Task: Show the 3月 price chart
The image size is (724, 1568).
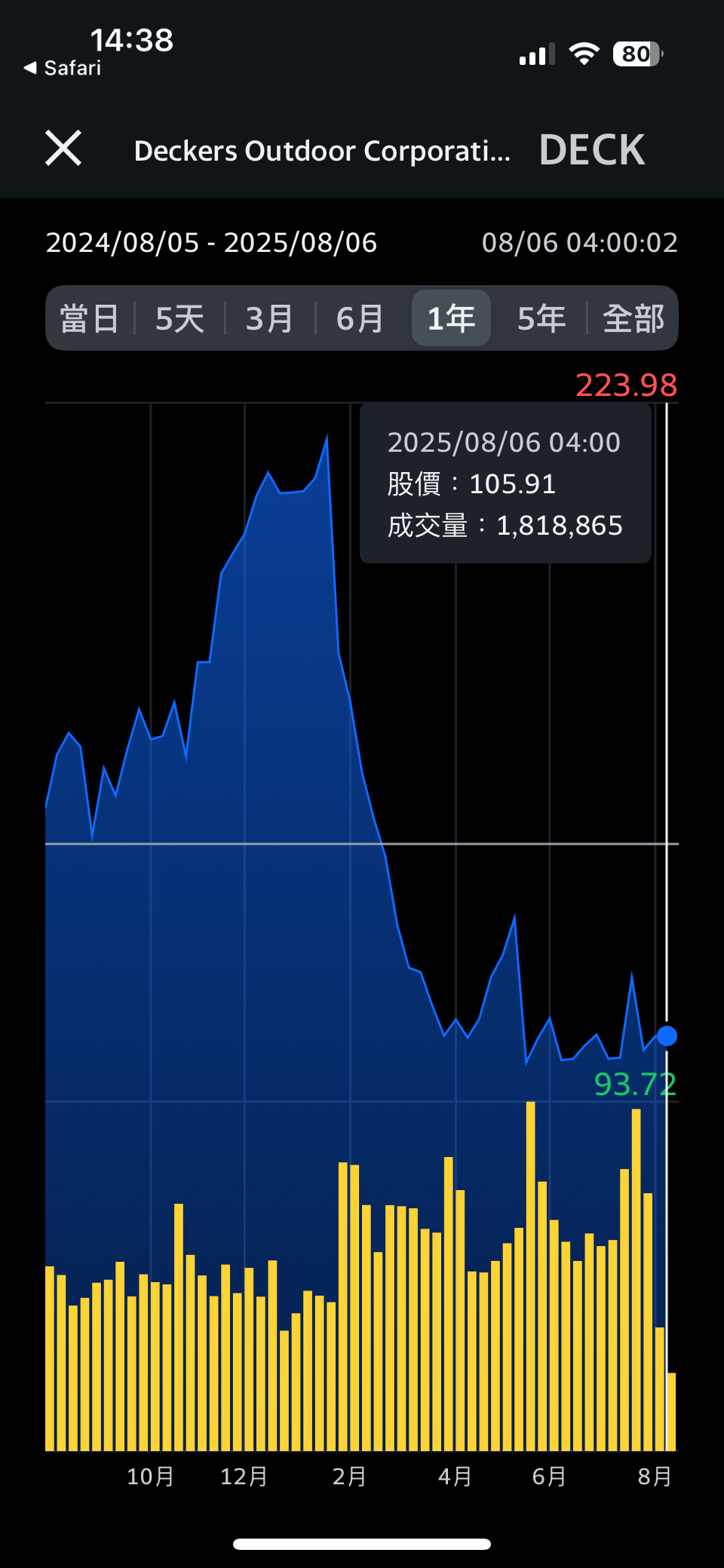Action: coord(270,318)
